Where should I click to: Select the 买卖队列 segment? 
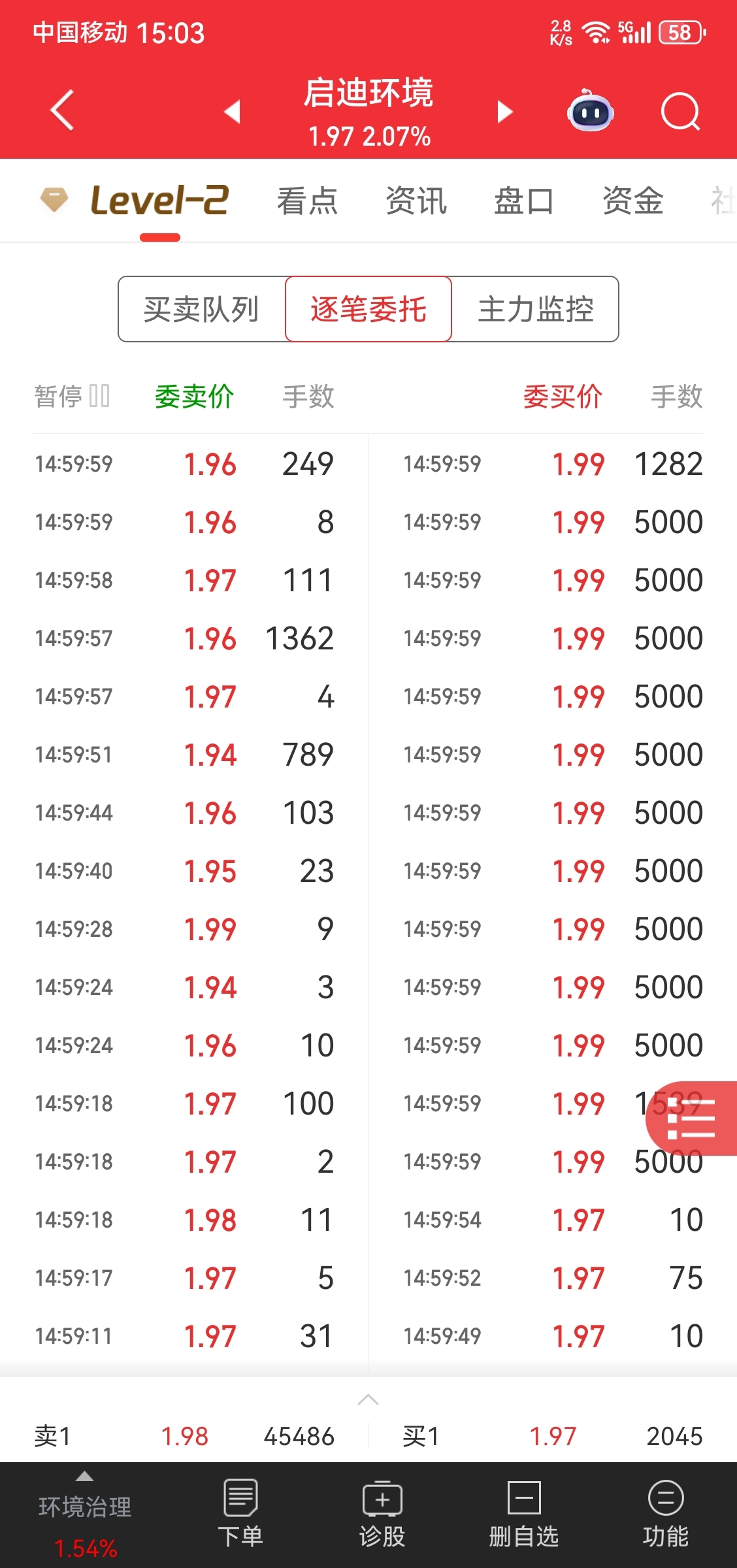pyautogui.click(x=202, y=309)
